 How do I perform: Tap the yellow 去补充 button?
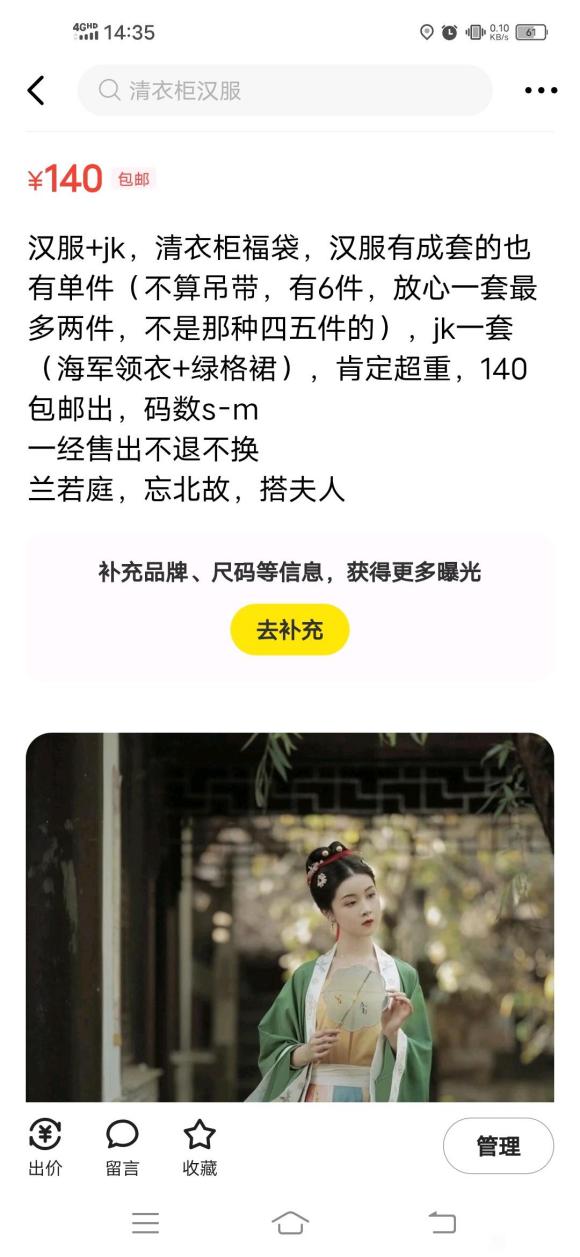tap(290, 630)
